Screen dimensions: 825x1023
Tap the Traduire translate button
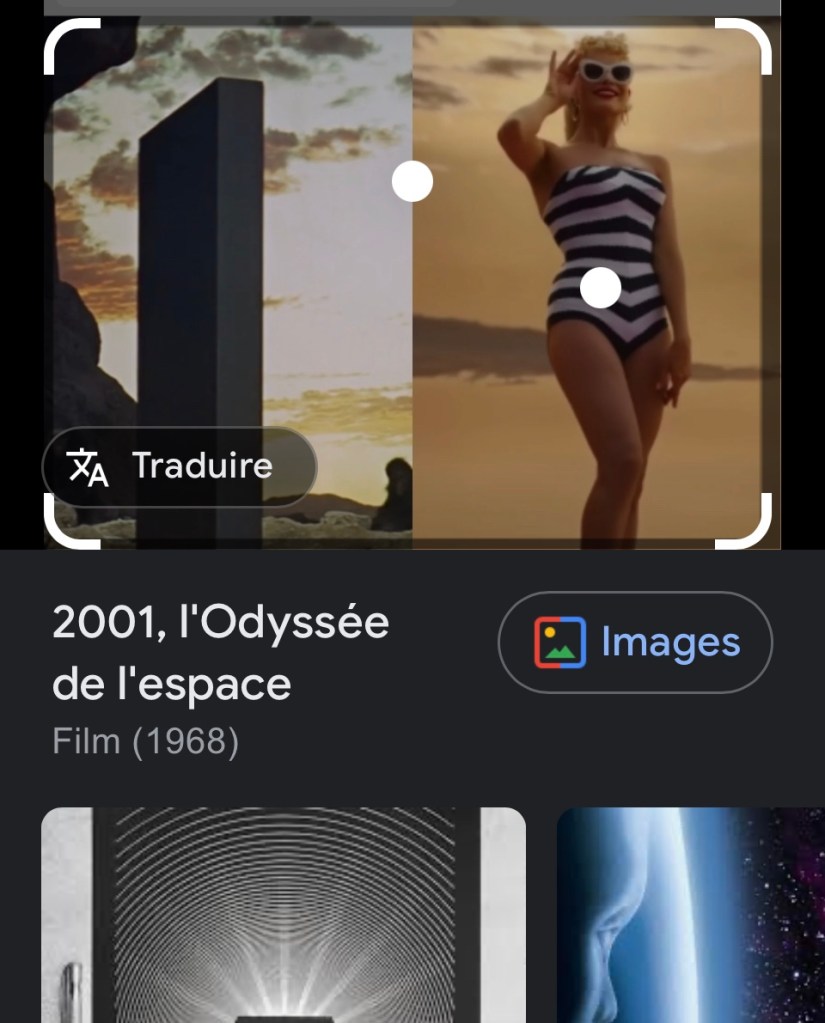click(x=179, y=466)
